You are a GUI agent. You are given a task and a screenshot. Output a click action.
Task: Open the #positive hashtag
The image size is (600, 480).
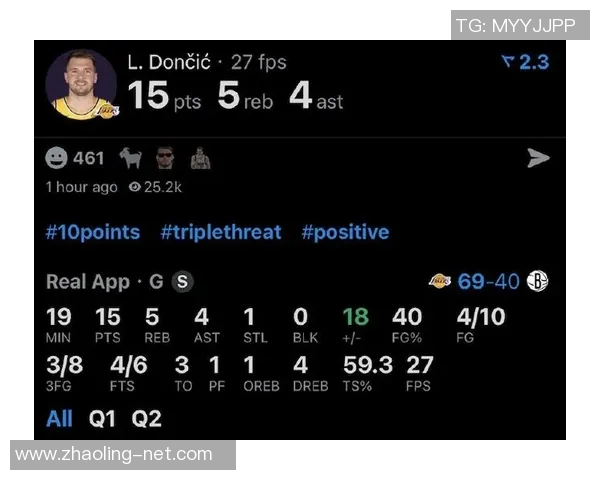(x=345, y=232)
